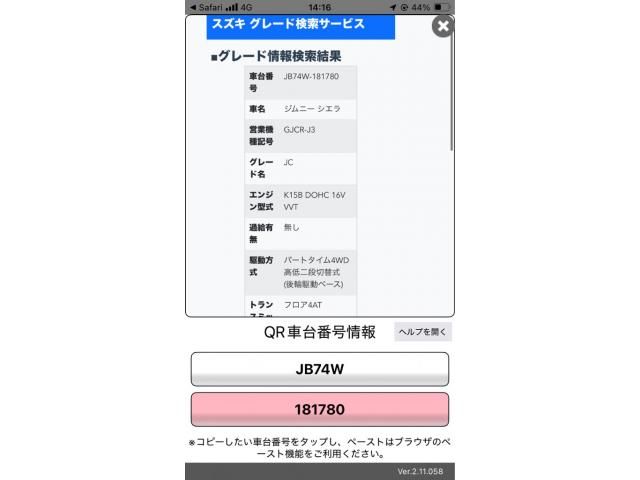
Task: Return to Safari via status bar link
Action: [204, 6]
